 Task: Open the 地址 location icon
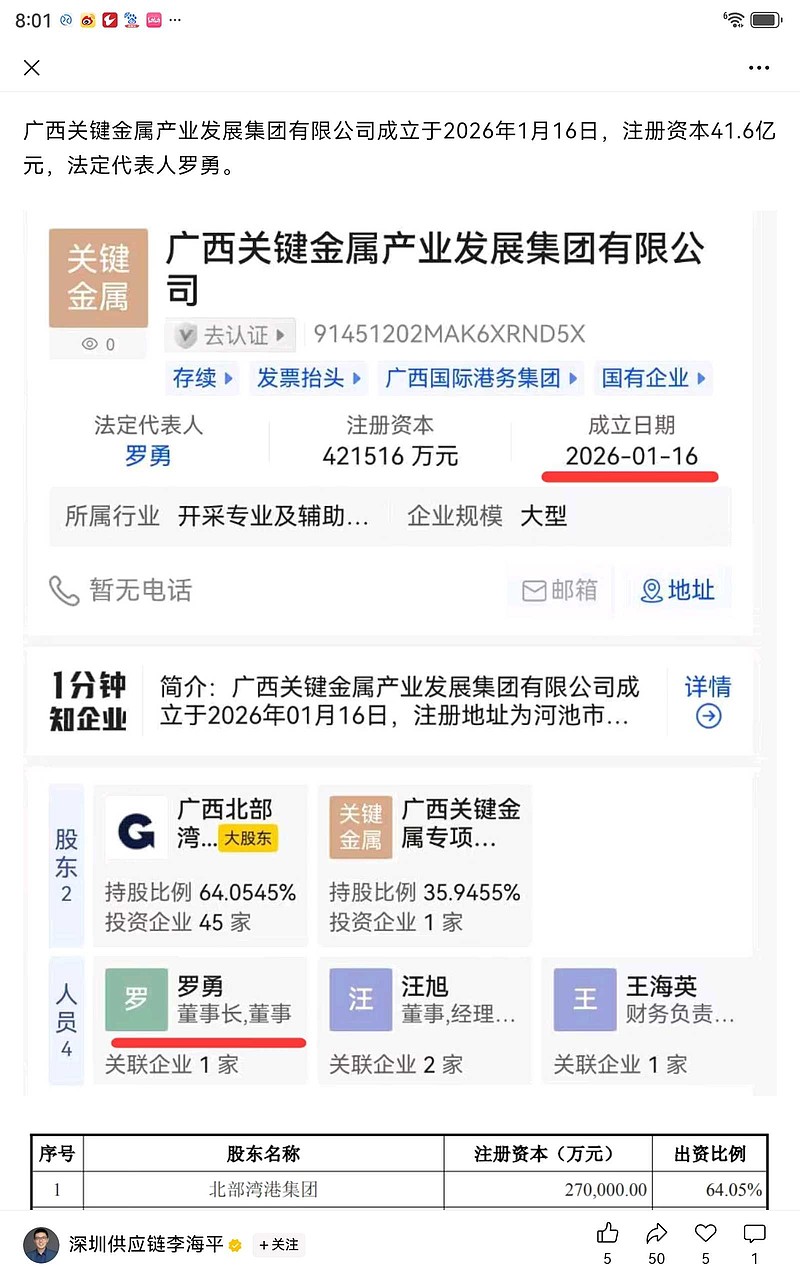click(677, 590)
